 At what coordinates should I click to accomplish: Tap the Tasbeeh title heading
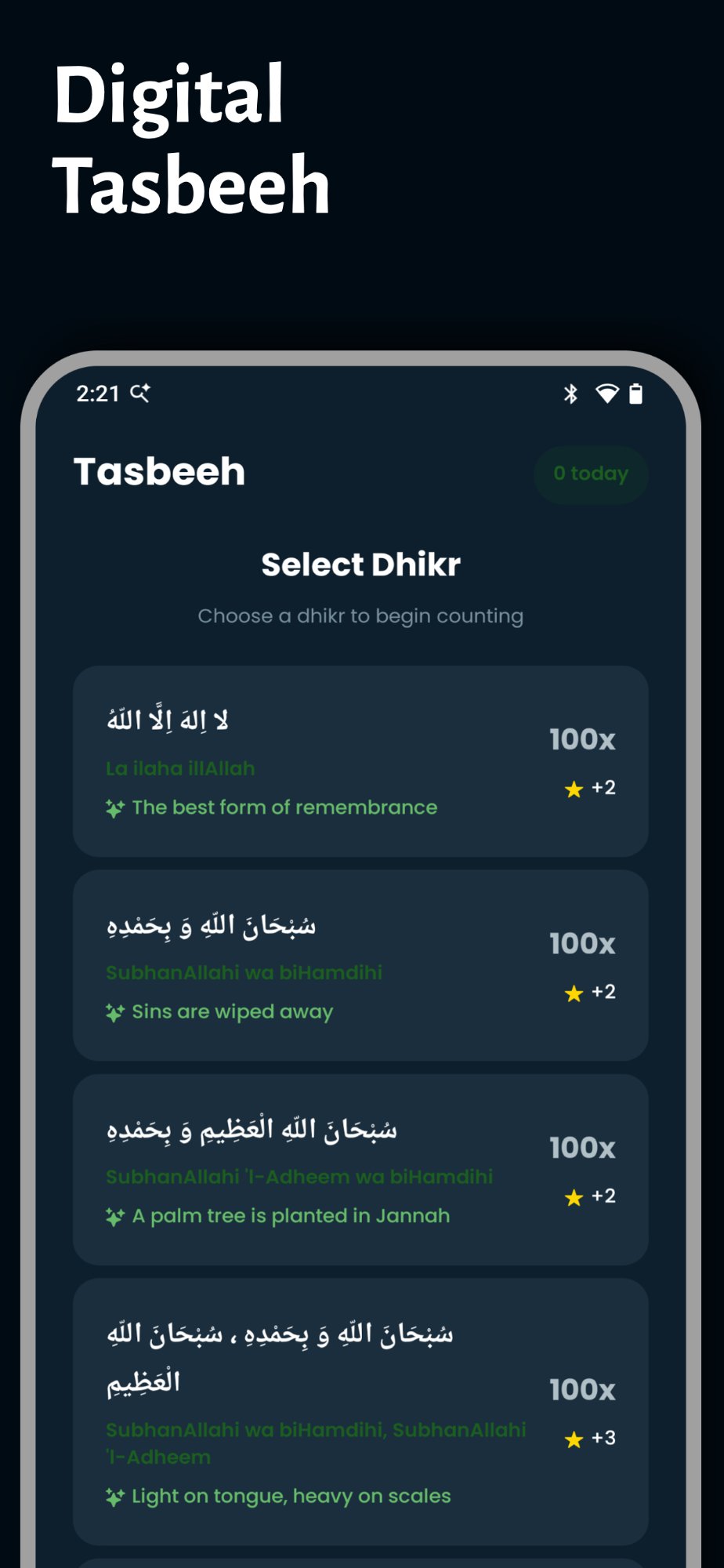point(160,471)
